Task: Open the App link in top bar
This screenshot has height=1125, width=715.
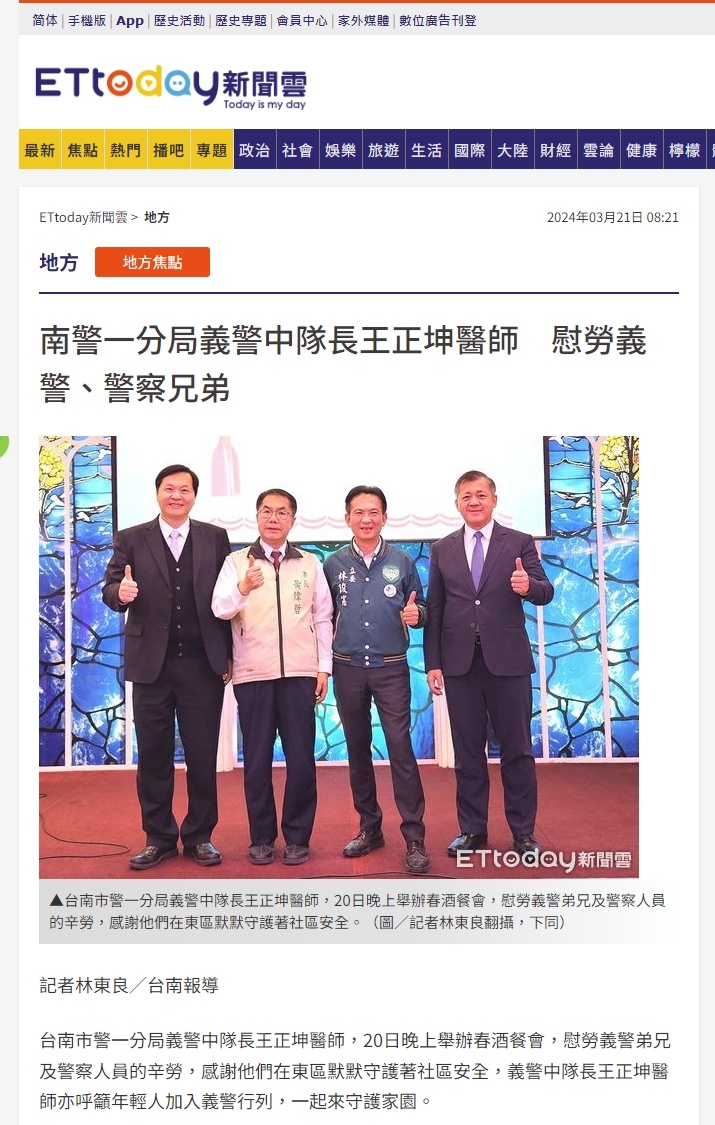Action: point(130,20)
